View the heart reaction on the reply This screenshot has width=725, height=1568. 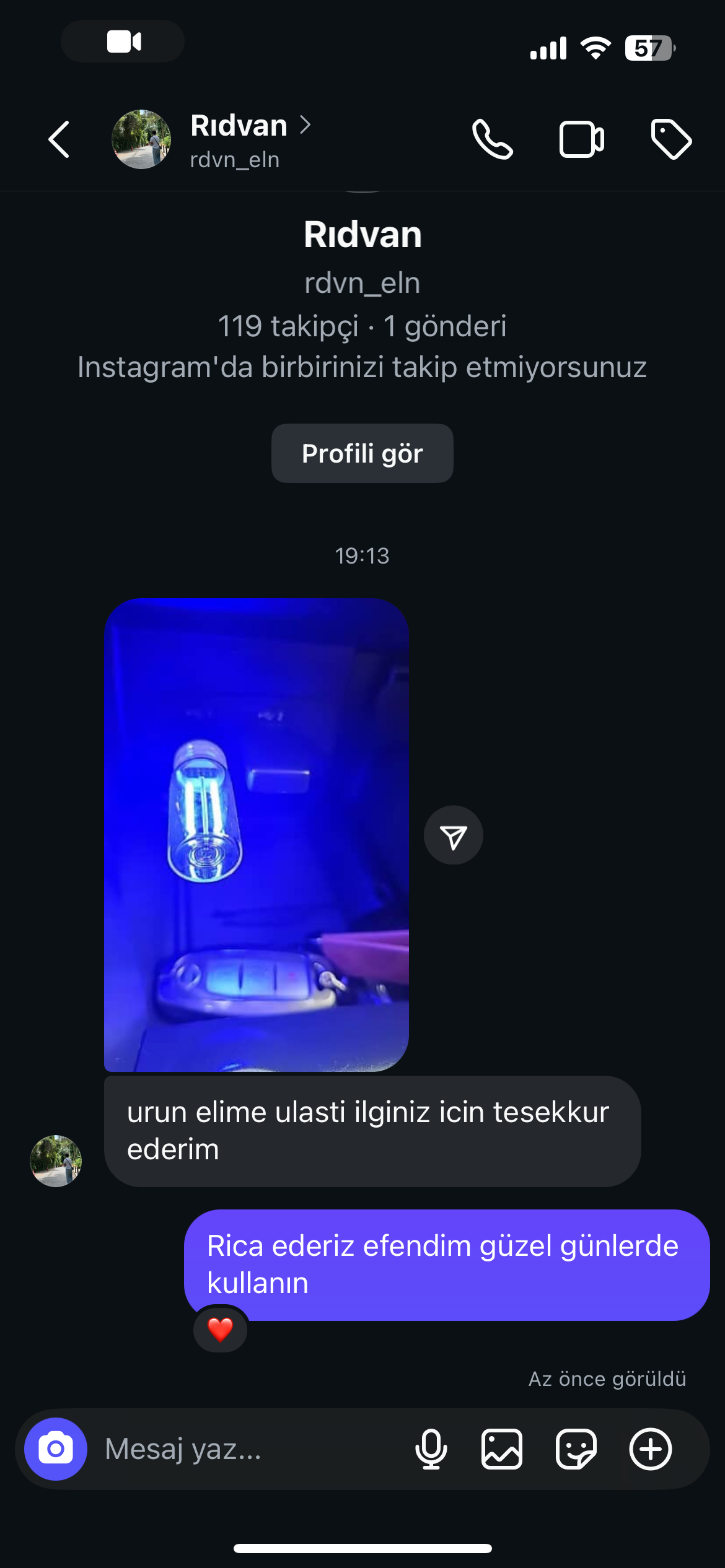220,1329
